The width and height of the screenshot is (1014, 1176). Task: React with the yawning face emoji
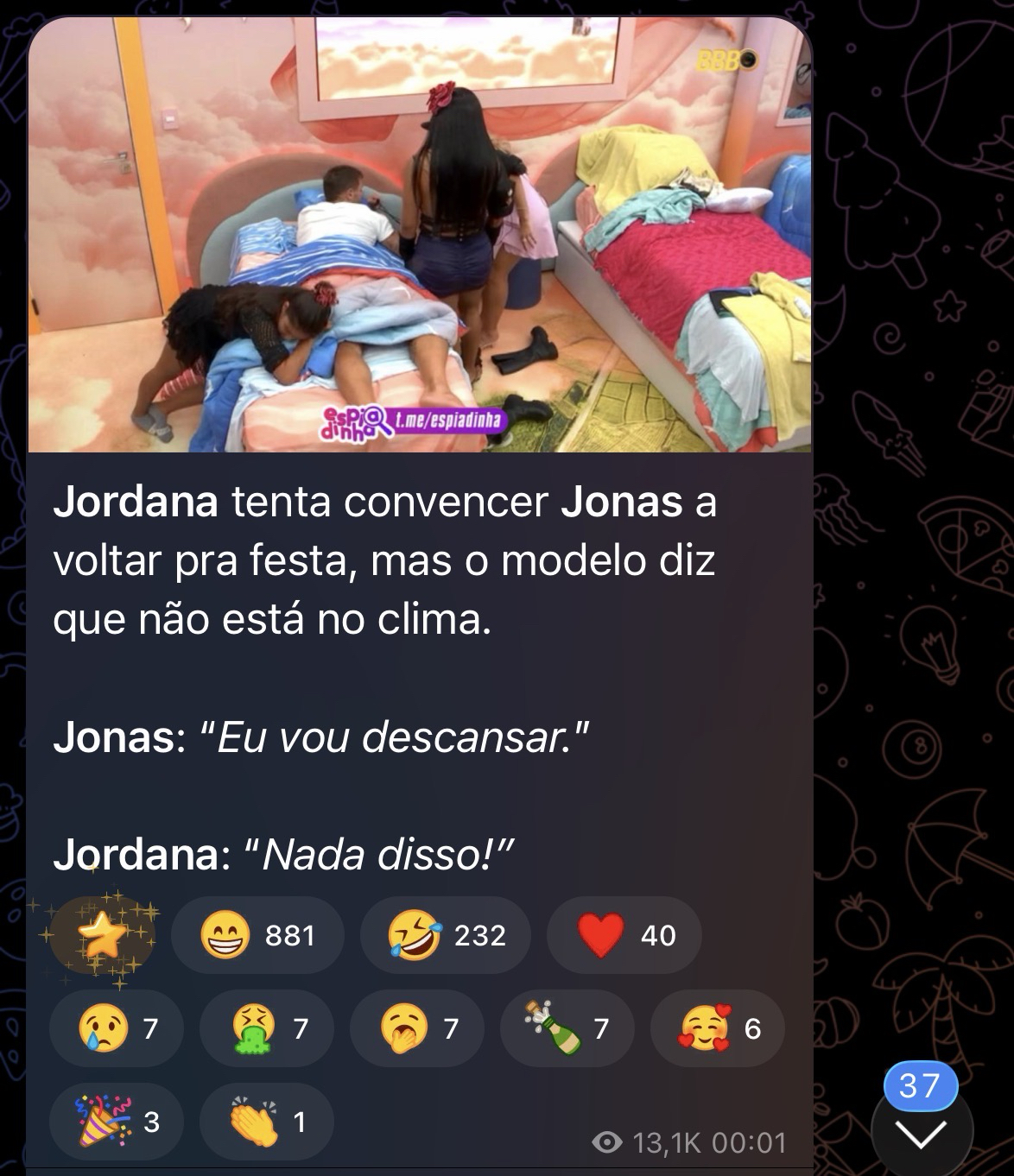click(418, 1029)
